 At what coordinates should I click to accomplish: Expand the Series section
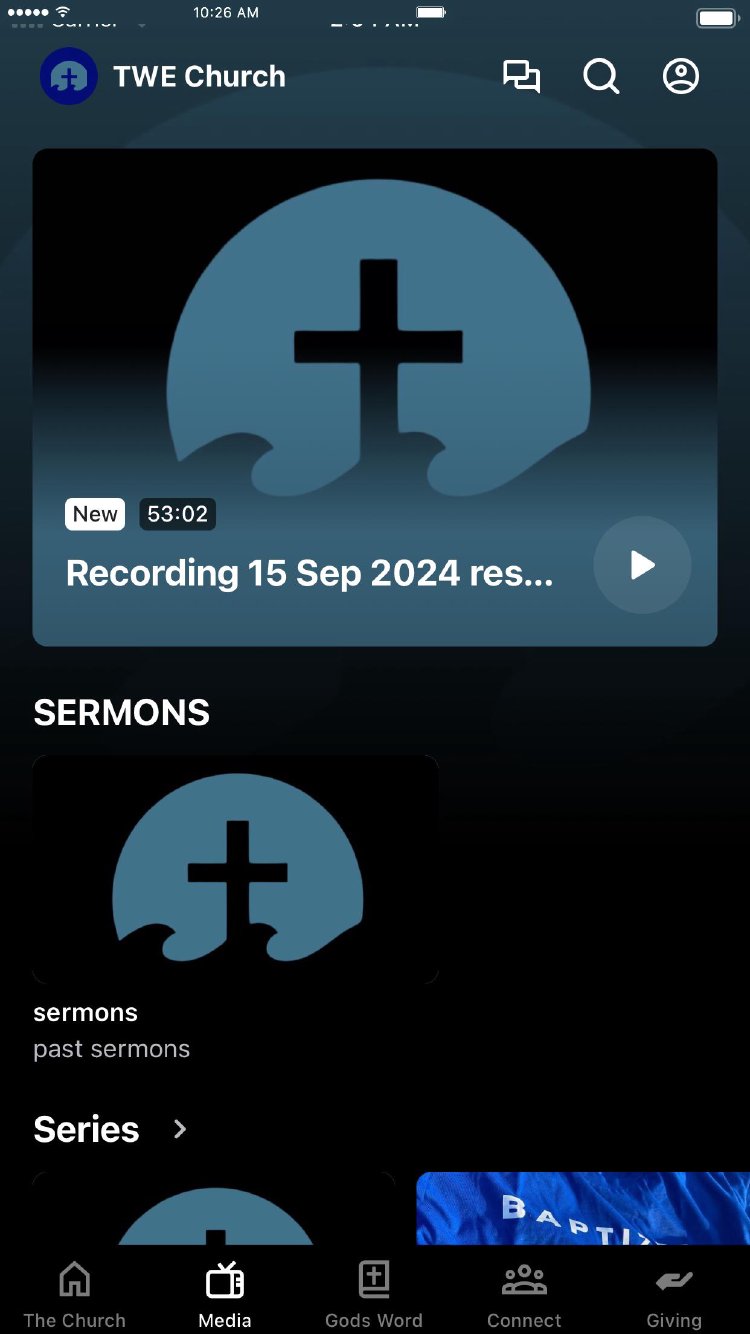coord(180,1129)
